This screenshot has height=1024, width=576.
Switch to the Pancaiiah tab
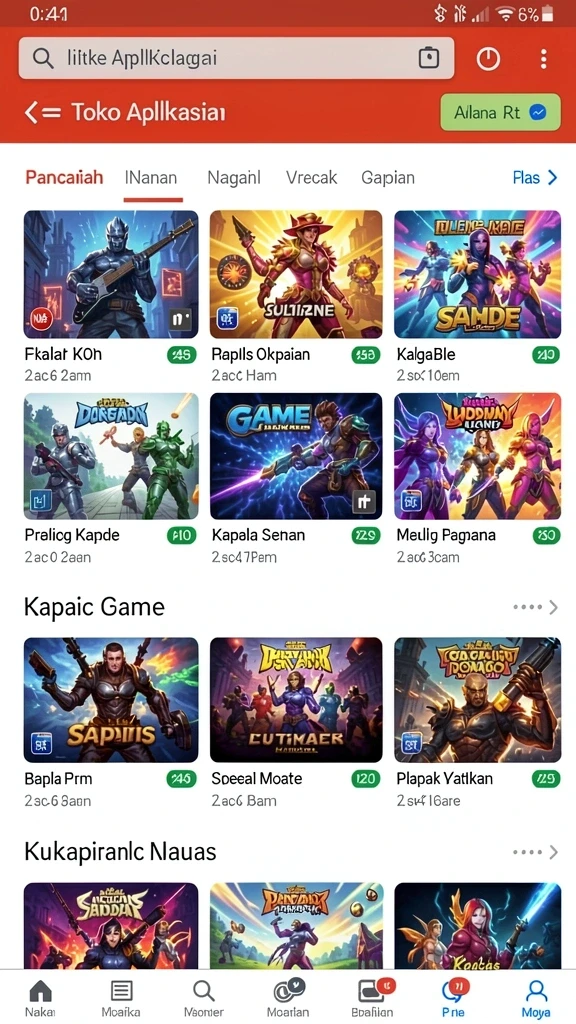64,178
